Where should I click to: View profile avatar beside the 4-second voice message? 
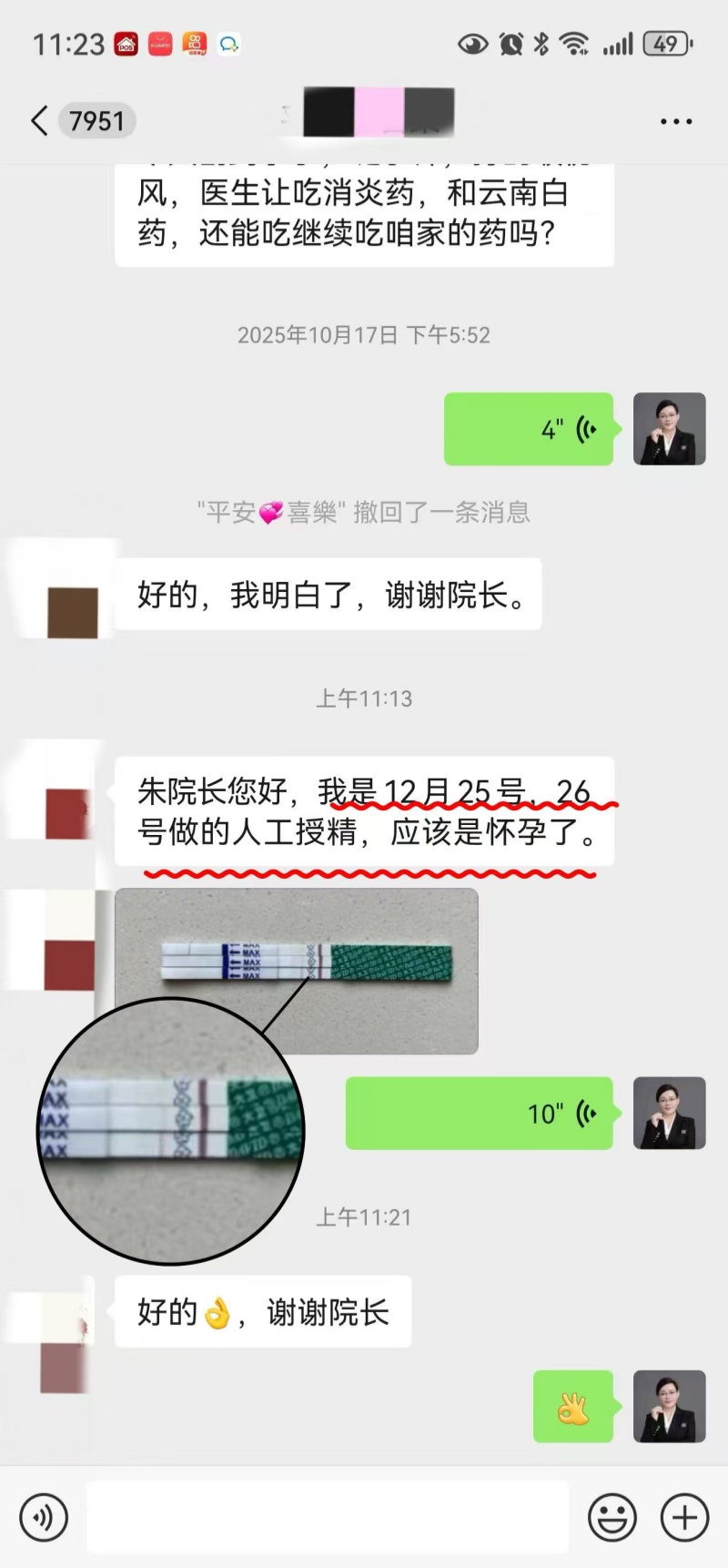coord(670,429)
